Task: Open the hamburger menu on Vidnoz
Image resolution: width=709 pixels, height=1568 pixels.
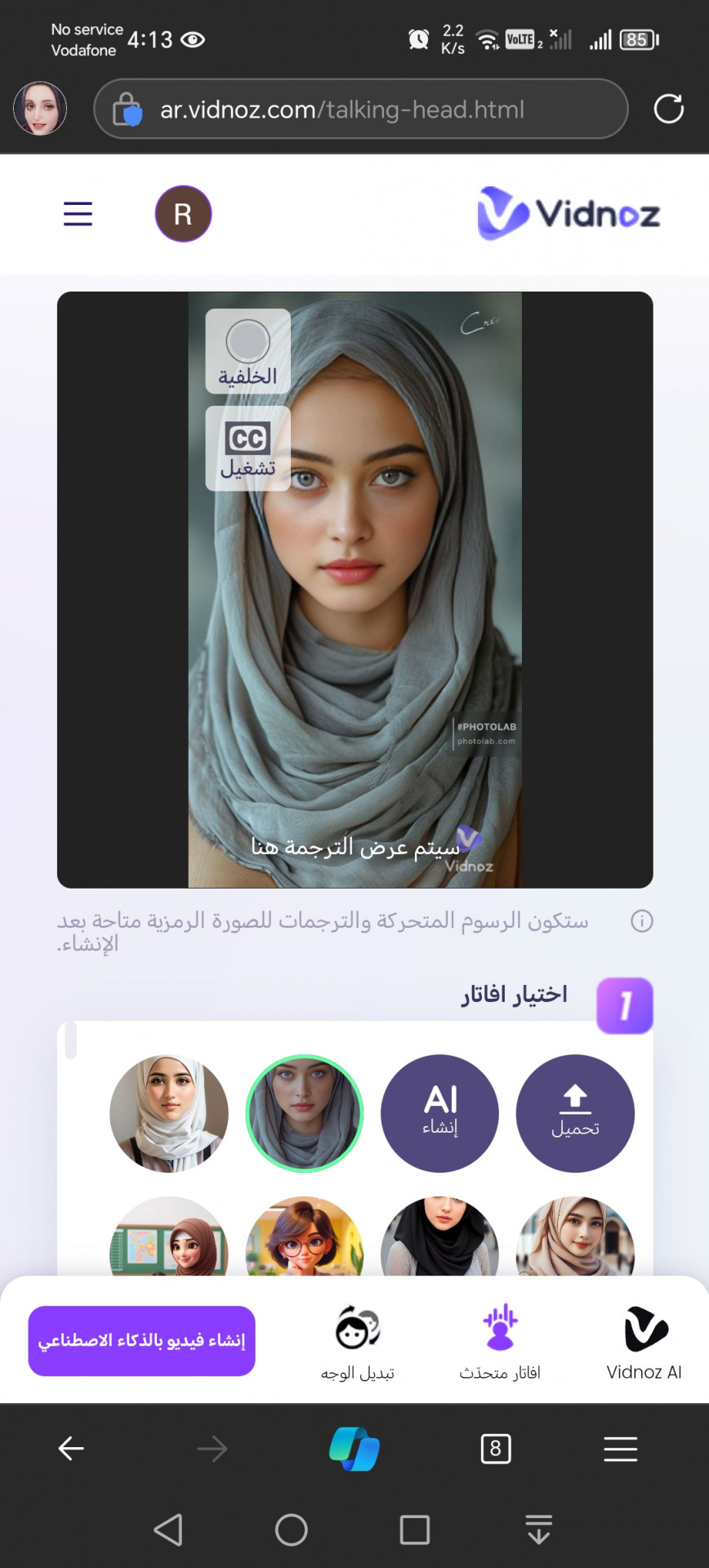Action: (x=78, y=214)
